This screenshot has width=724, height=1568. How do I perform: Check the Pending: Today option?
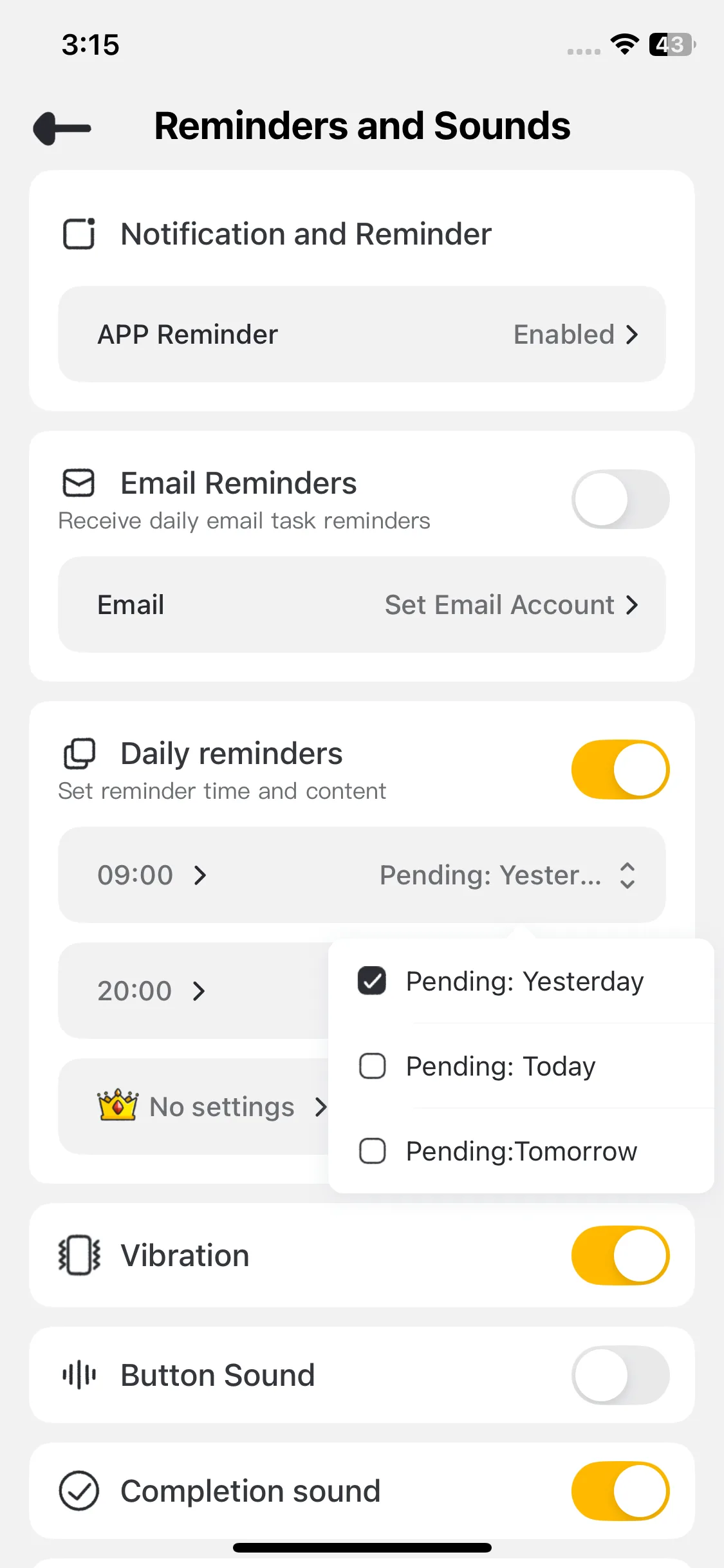pyautogui.click(x=372, y=1067)
